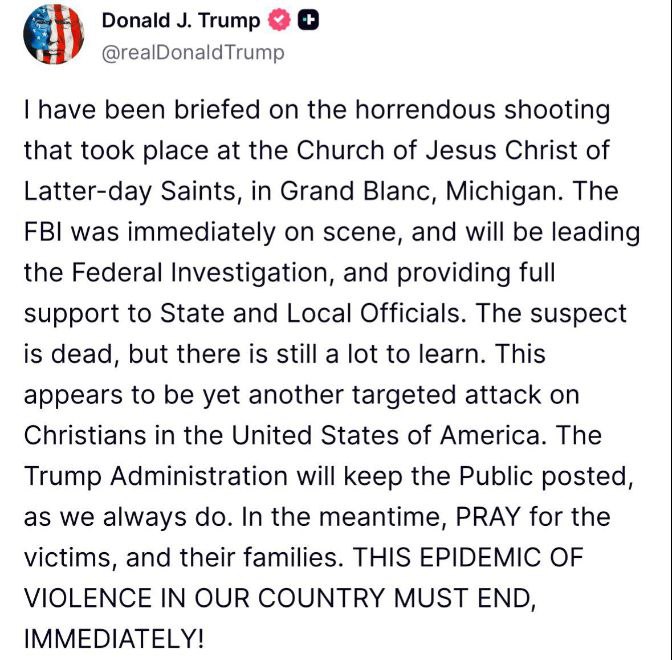Open the @realDonaldTrump handle link
The image size is (672, 660).
coord(193,53)
